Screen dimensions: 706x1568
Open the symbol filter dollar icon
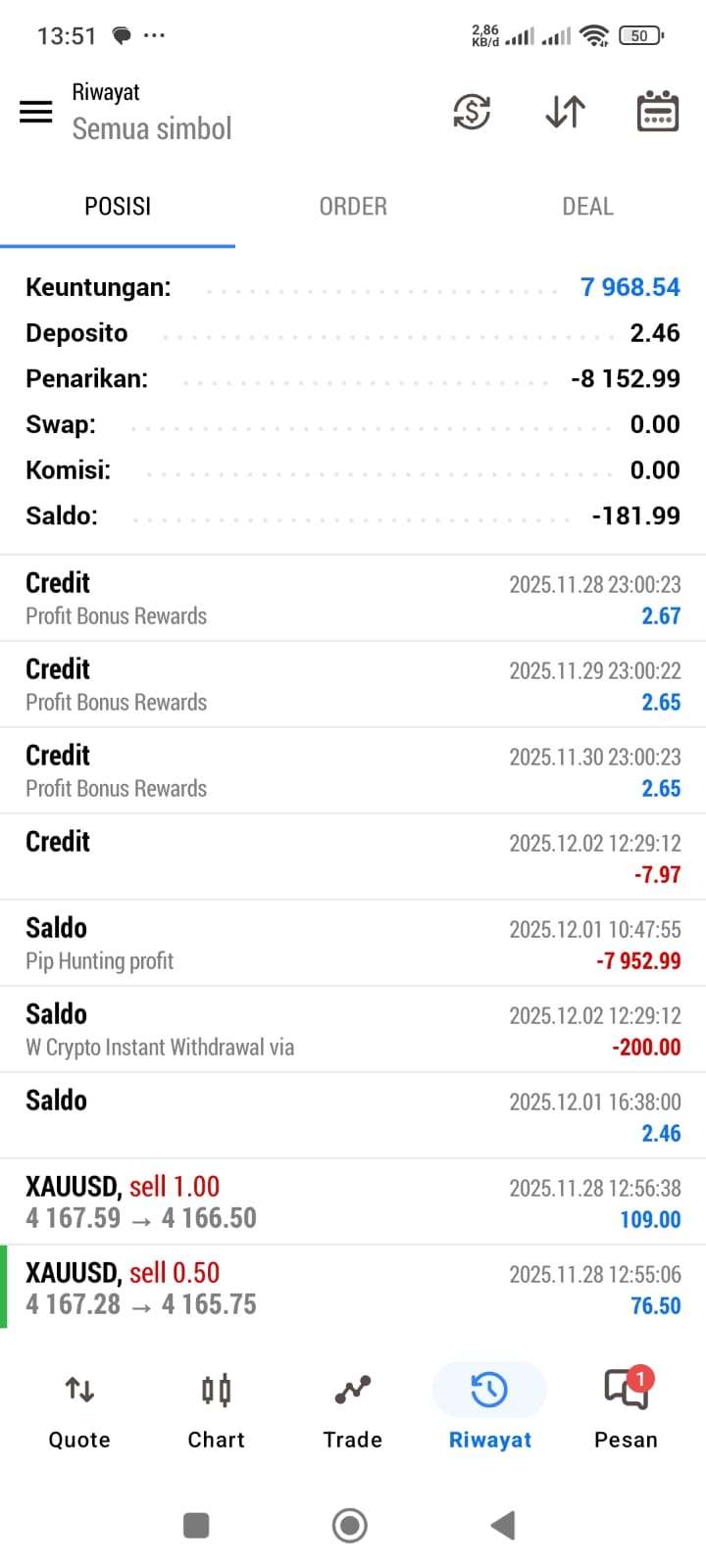472,112
